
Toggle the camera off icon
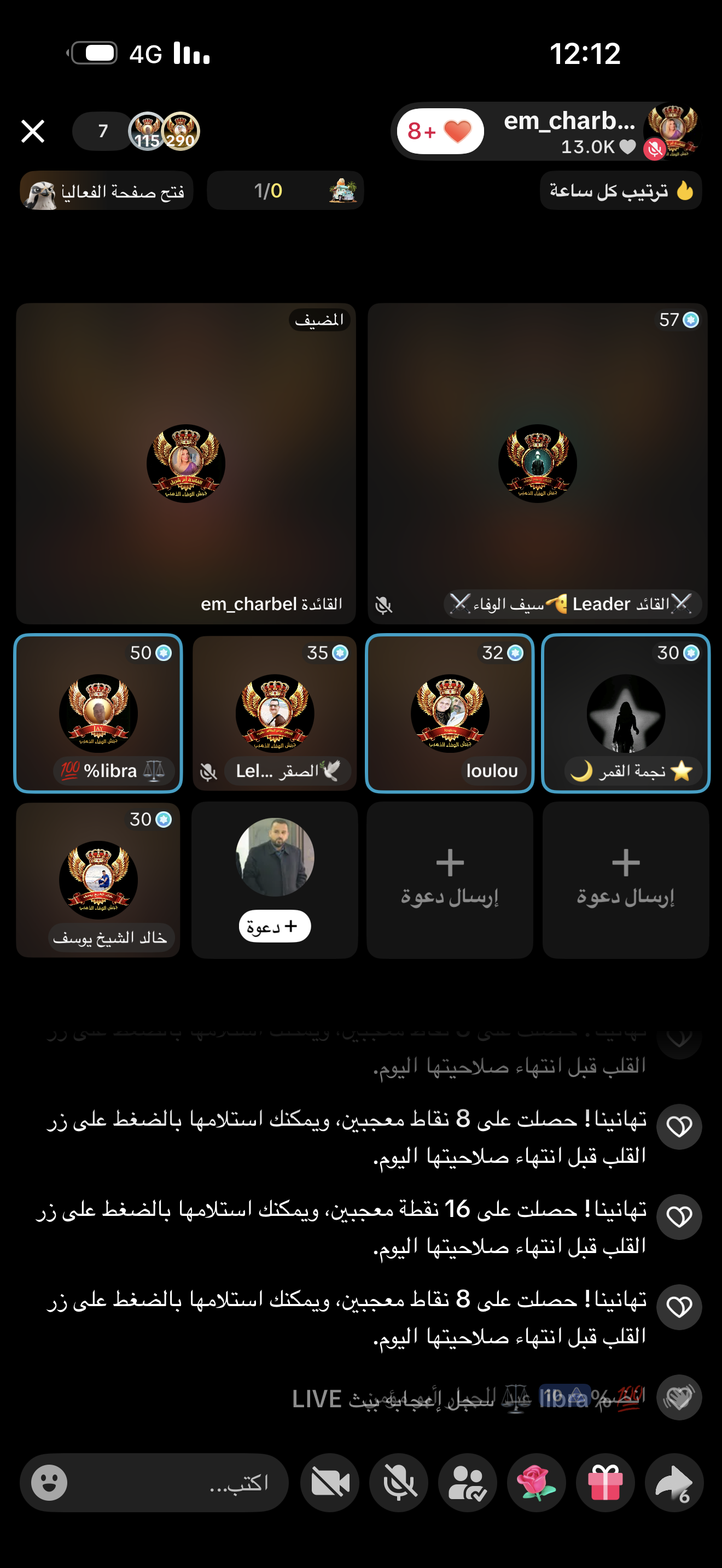[330, 1482]
